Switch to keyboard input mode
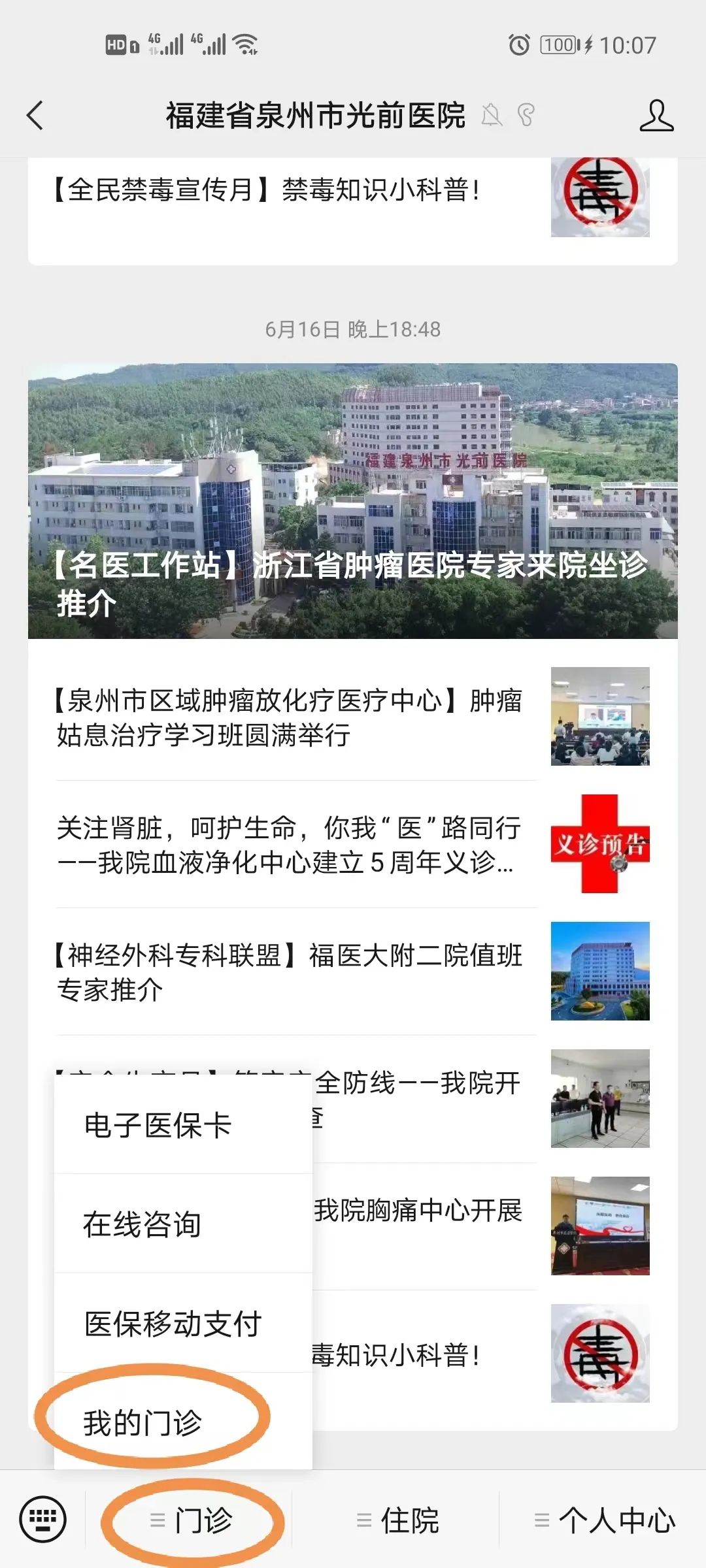Image resolution: width=706 pixels, height=1568 pixels. pos(43,1520)
